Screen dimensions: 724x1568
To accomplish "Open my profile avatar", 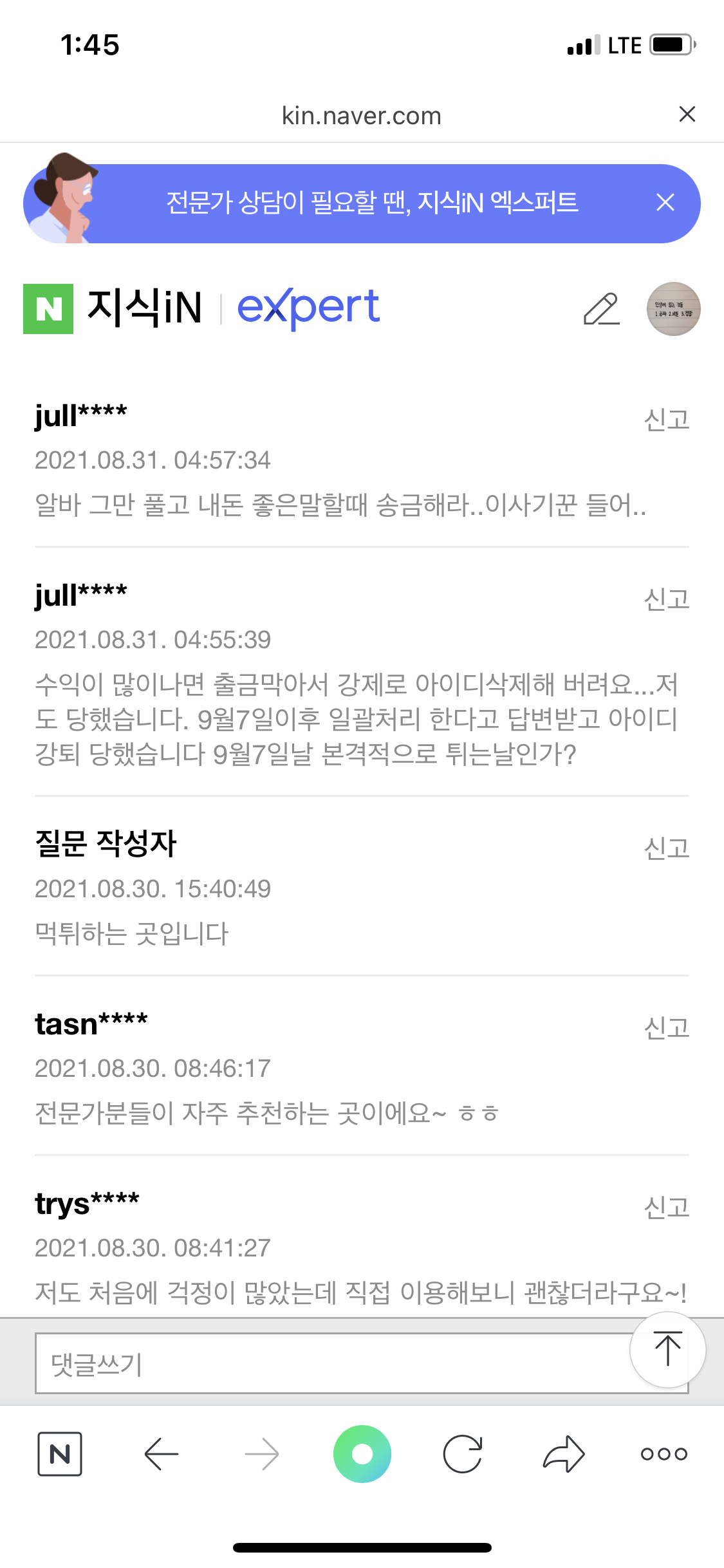I will pyautogui.click(x=673, y=310).
